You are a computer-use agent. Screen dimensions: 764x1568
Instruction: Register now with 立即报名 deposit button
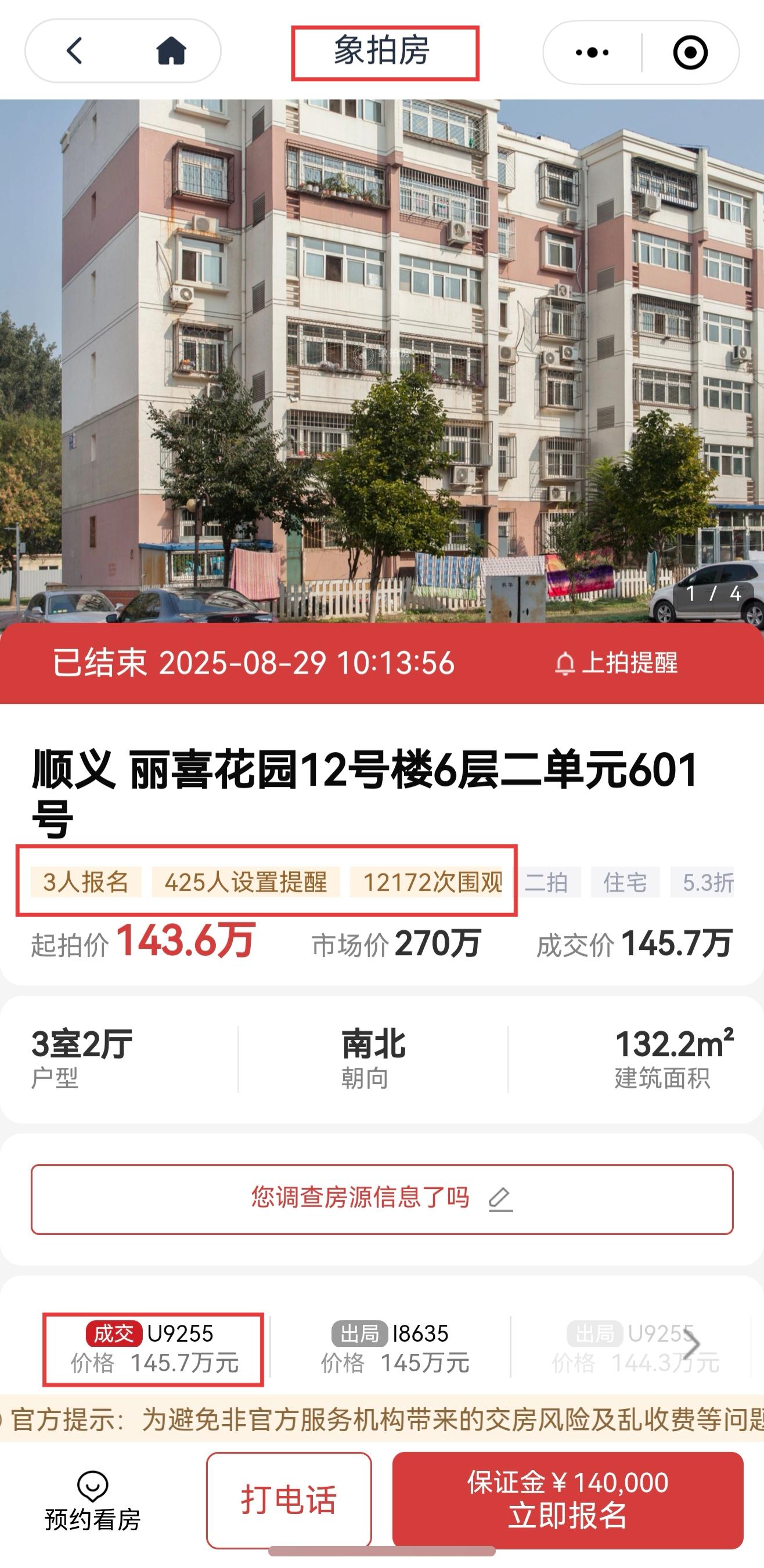tap(567, 1500)
